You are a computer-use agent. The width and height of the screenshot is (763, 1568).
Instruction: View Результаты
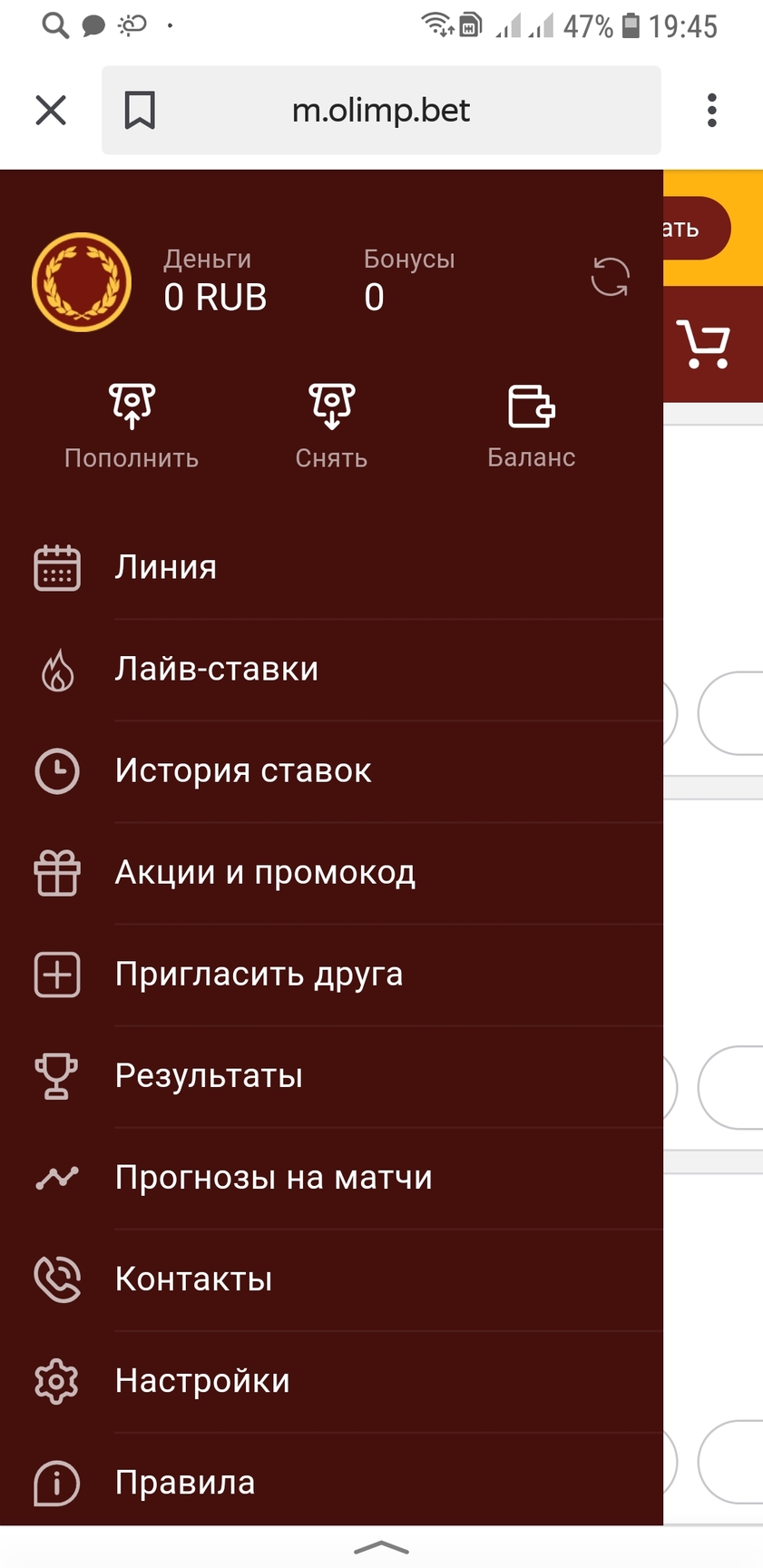[x=209, y=1076]
